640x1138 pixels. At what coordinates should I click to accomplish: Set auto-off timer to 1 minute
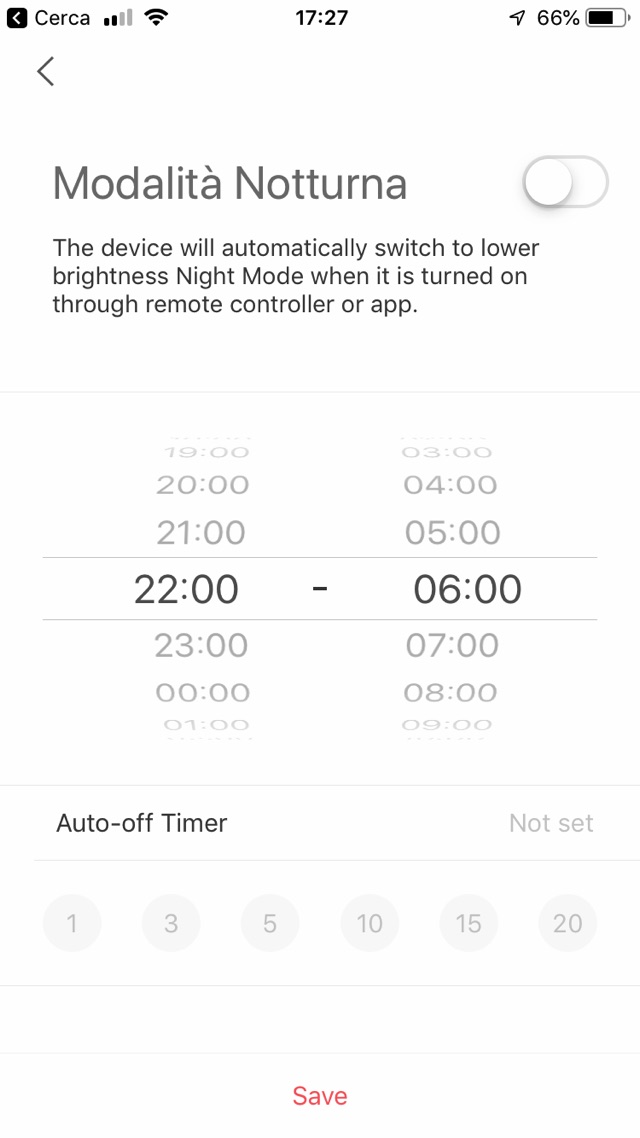[x=72, y=923]
